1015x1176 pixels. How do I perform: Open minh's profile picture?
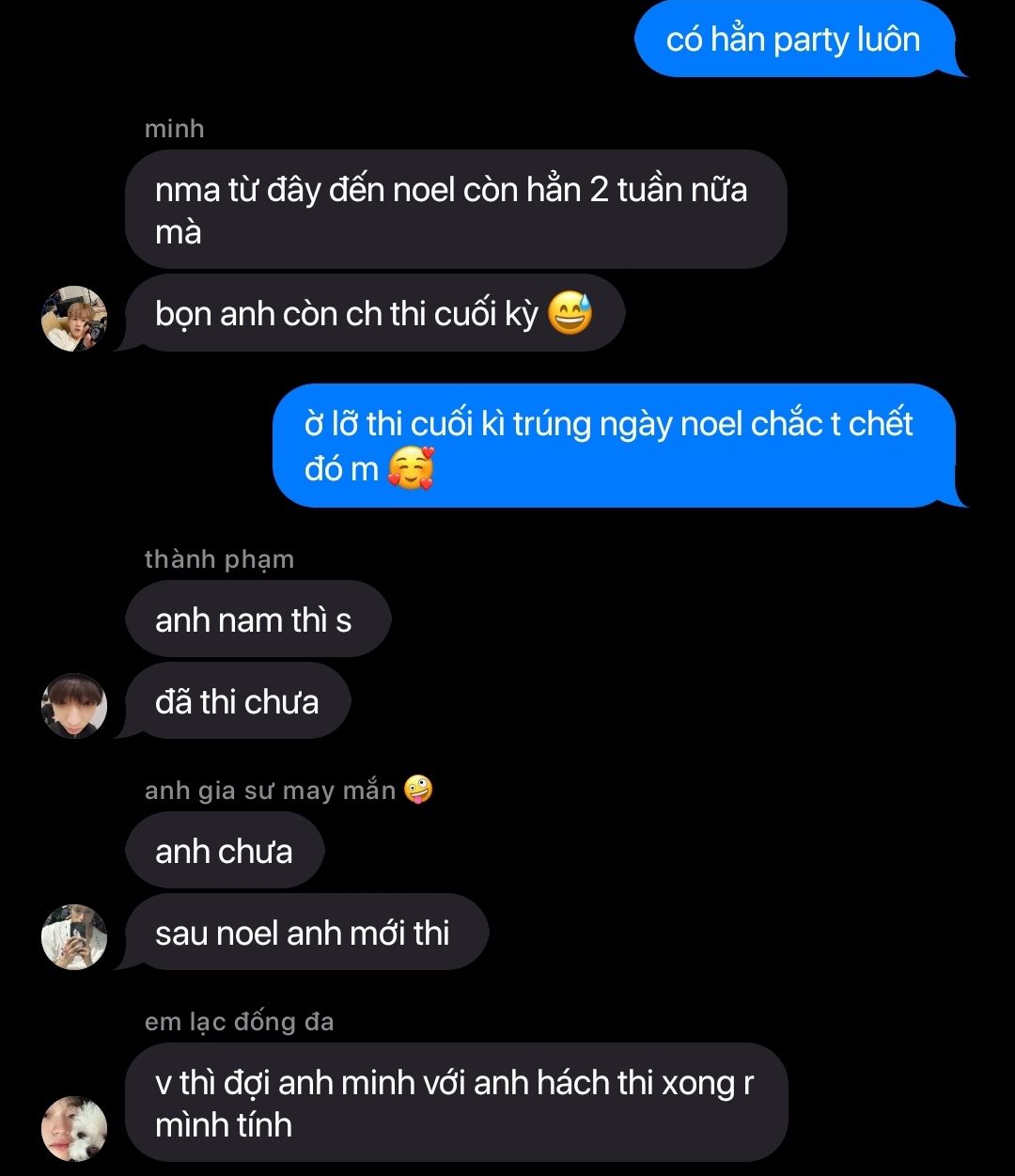pos(74,319)
